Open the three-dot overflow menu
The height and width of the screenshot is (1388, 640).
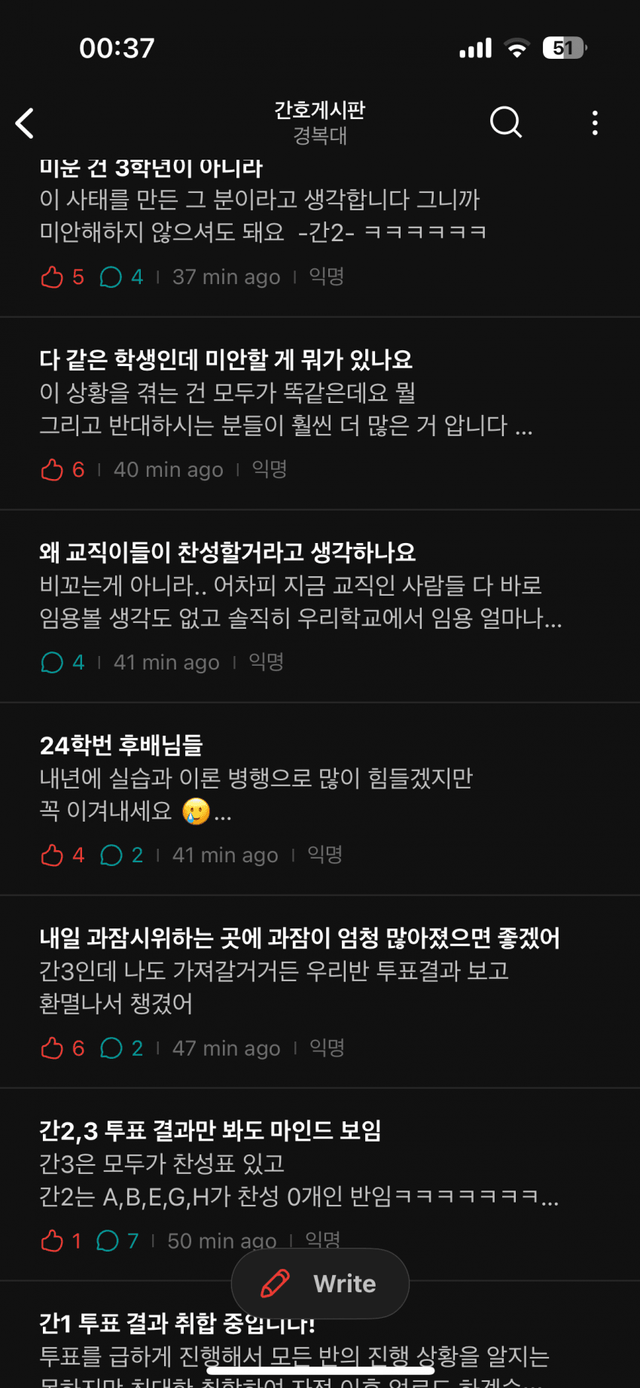click(x=595, y=123)
